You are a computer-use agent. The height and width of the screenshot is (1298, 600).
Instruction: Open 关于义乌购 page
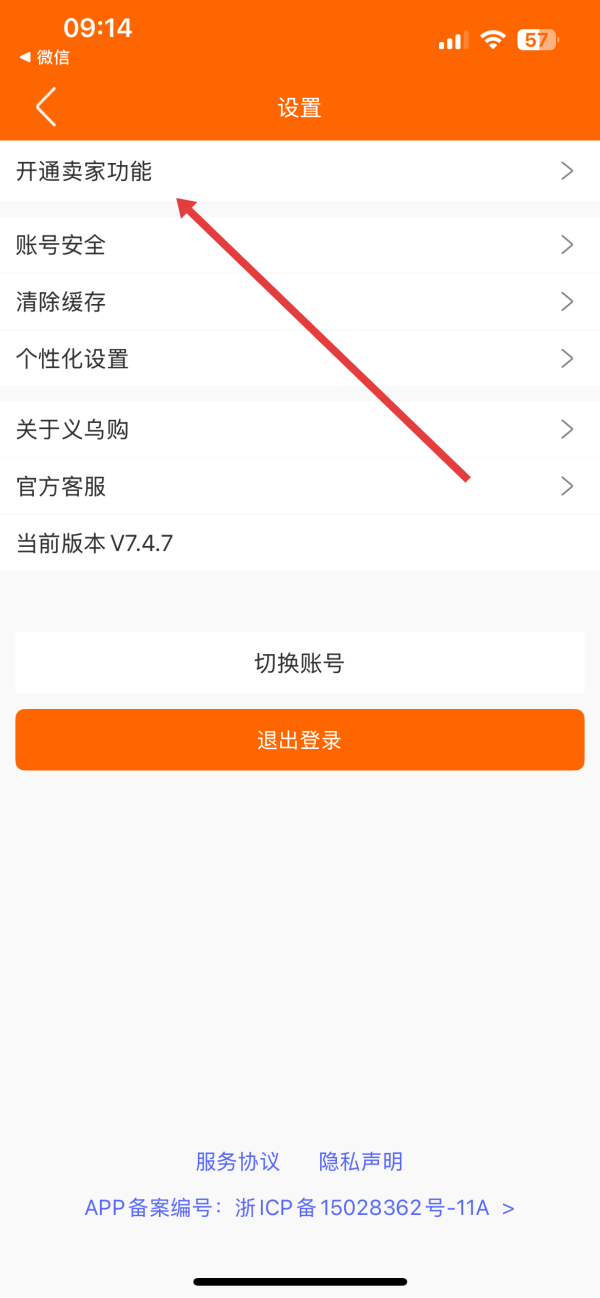[300, 430]
